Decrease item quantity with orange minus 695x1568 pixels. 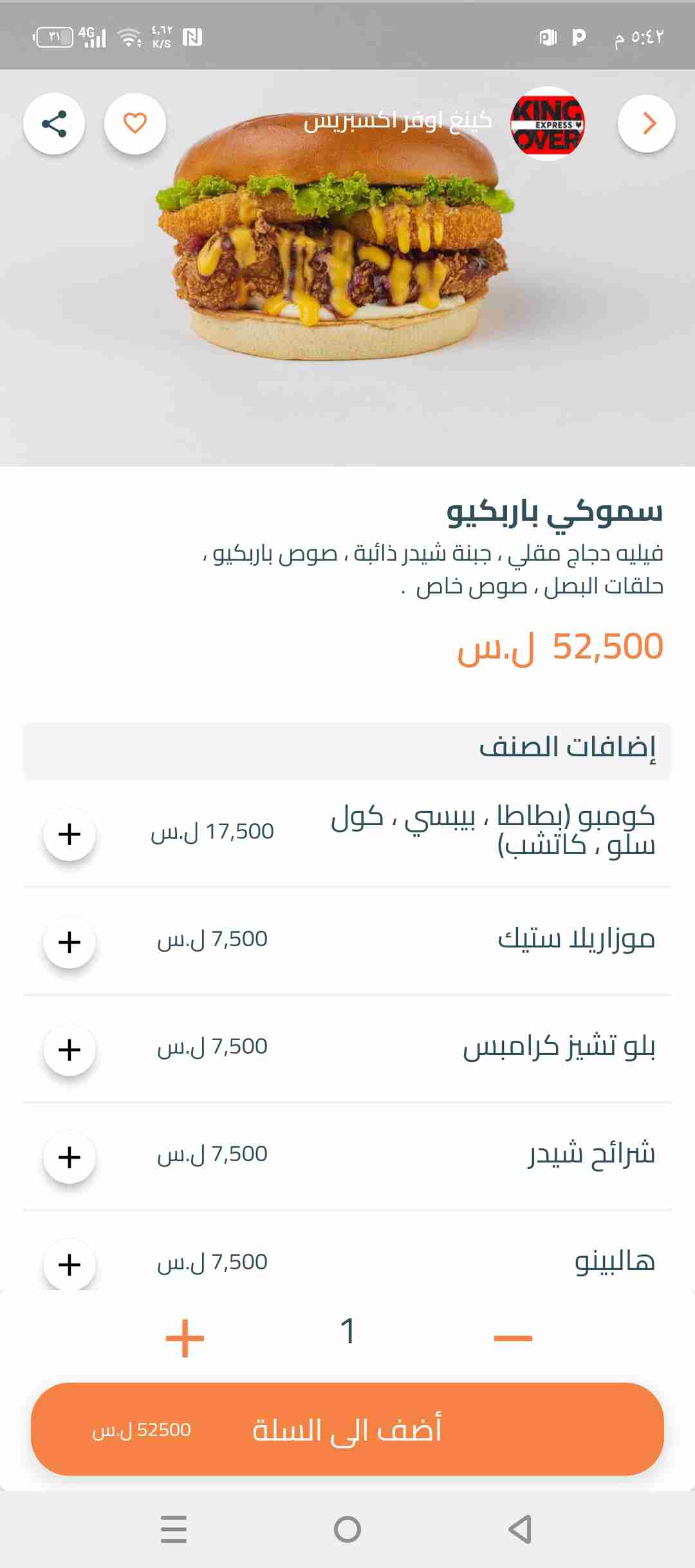(513, 1338)
